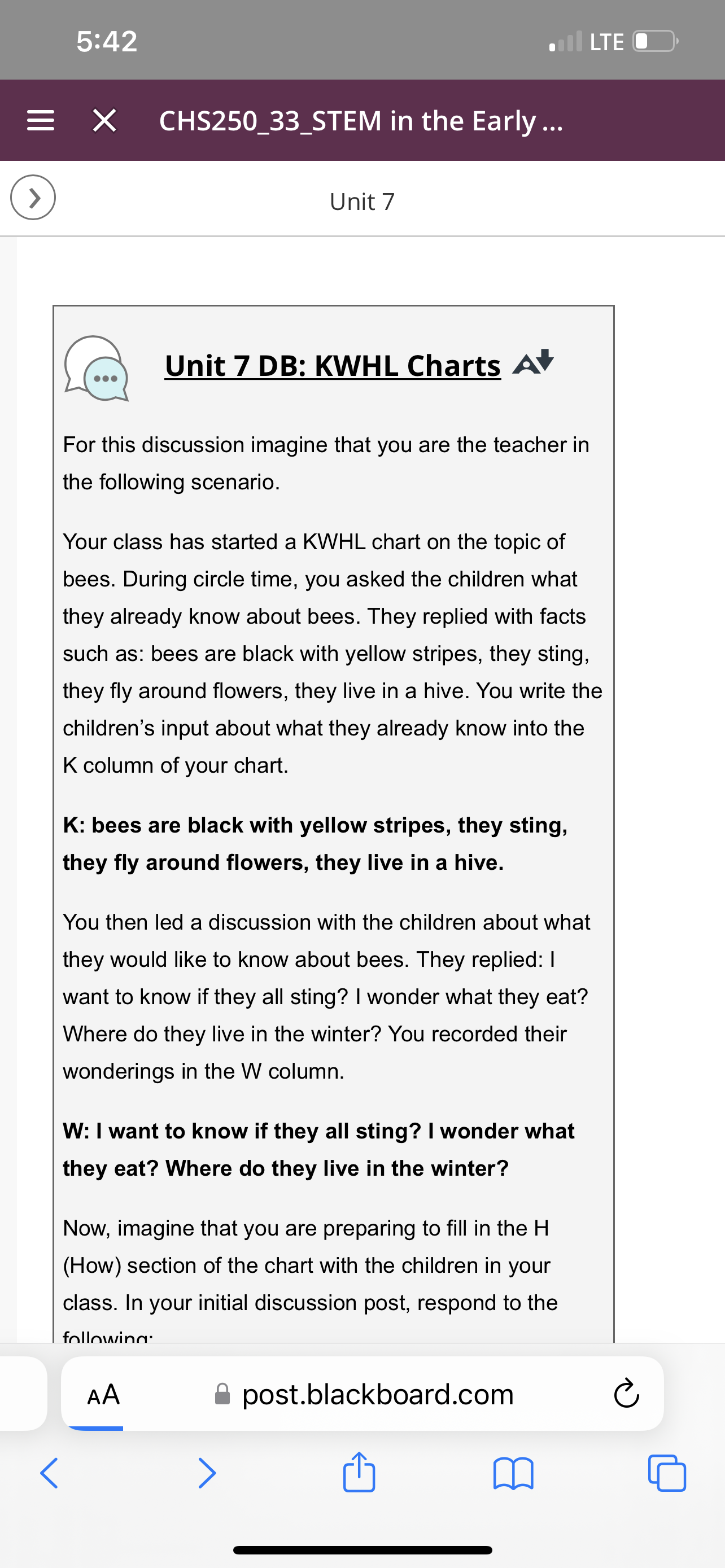
Task: Go forward to the next page
Action: pyautogui.click(x=207, y=1473)
